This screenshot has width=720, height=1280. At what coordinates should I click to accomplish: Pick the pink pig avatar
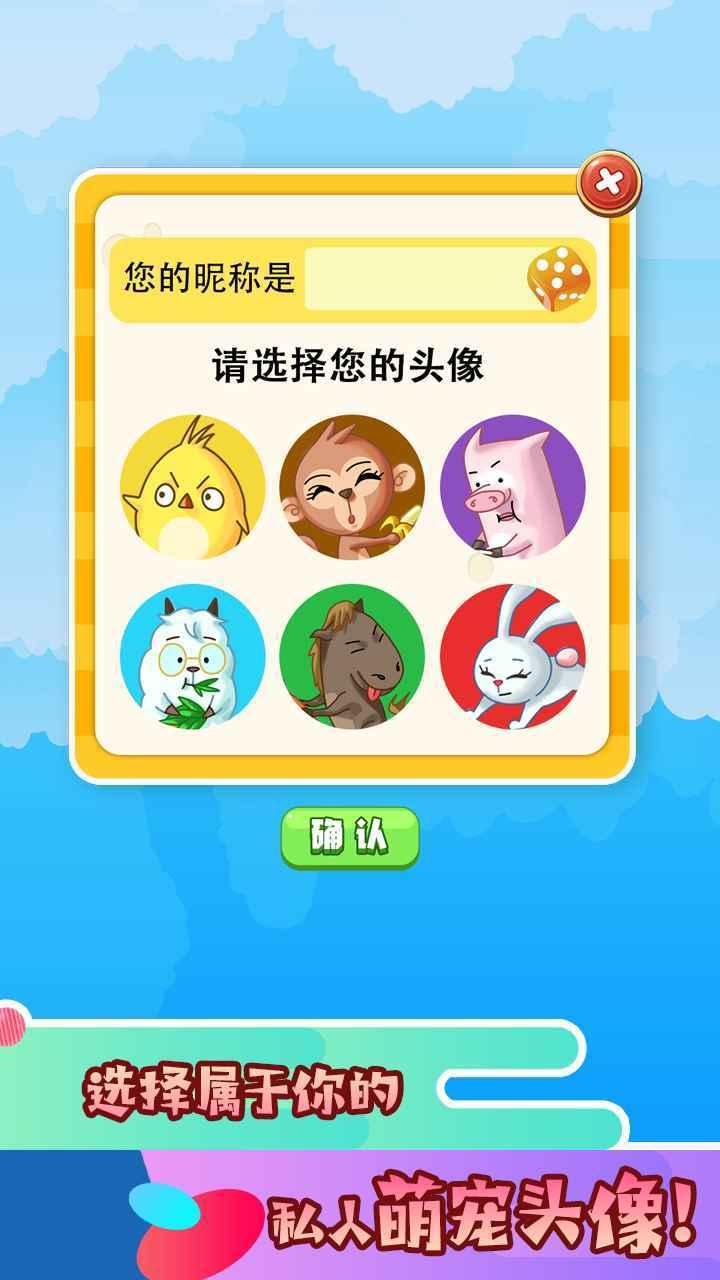point(513,487)
